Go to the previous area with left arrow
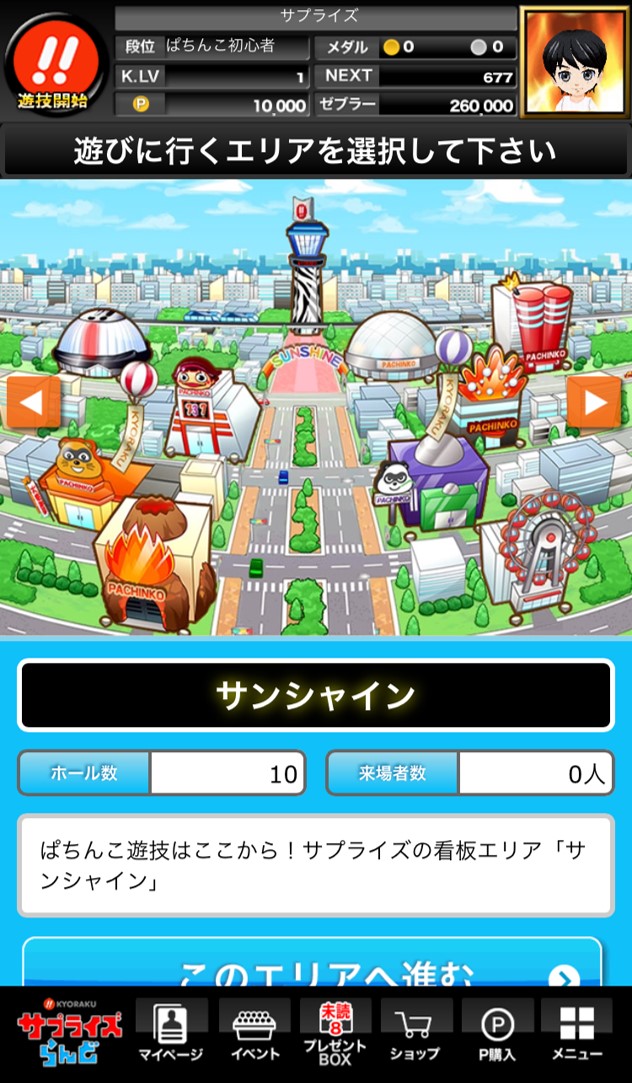The width and height of the screenshot is (632, 1083). (x=28, y=403)
